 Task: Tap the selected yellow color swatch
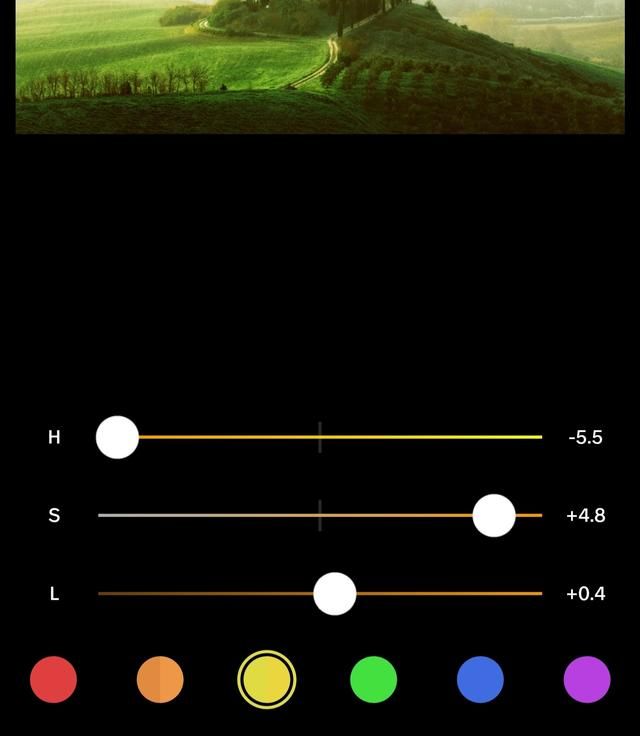267,680
